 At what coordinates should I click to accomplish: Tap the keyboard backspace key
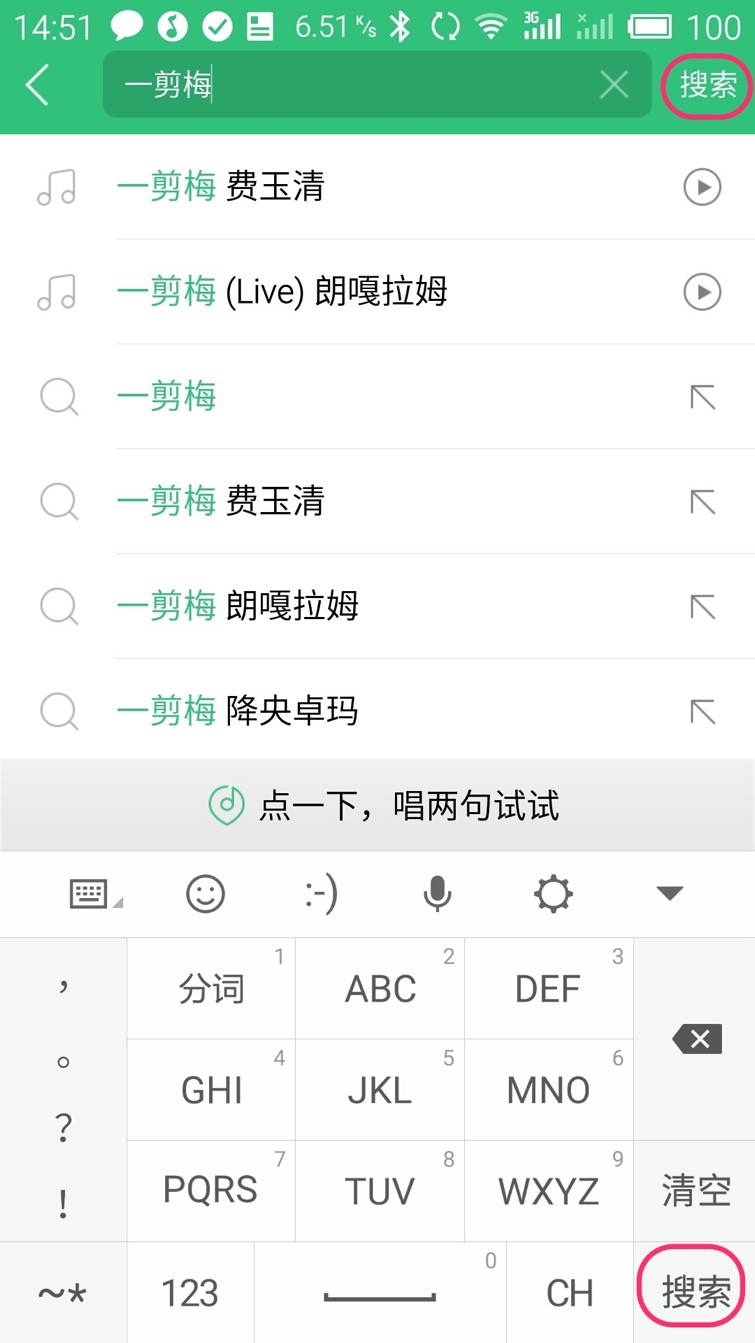(x=696, y=1040)
